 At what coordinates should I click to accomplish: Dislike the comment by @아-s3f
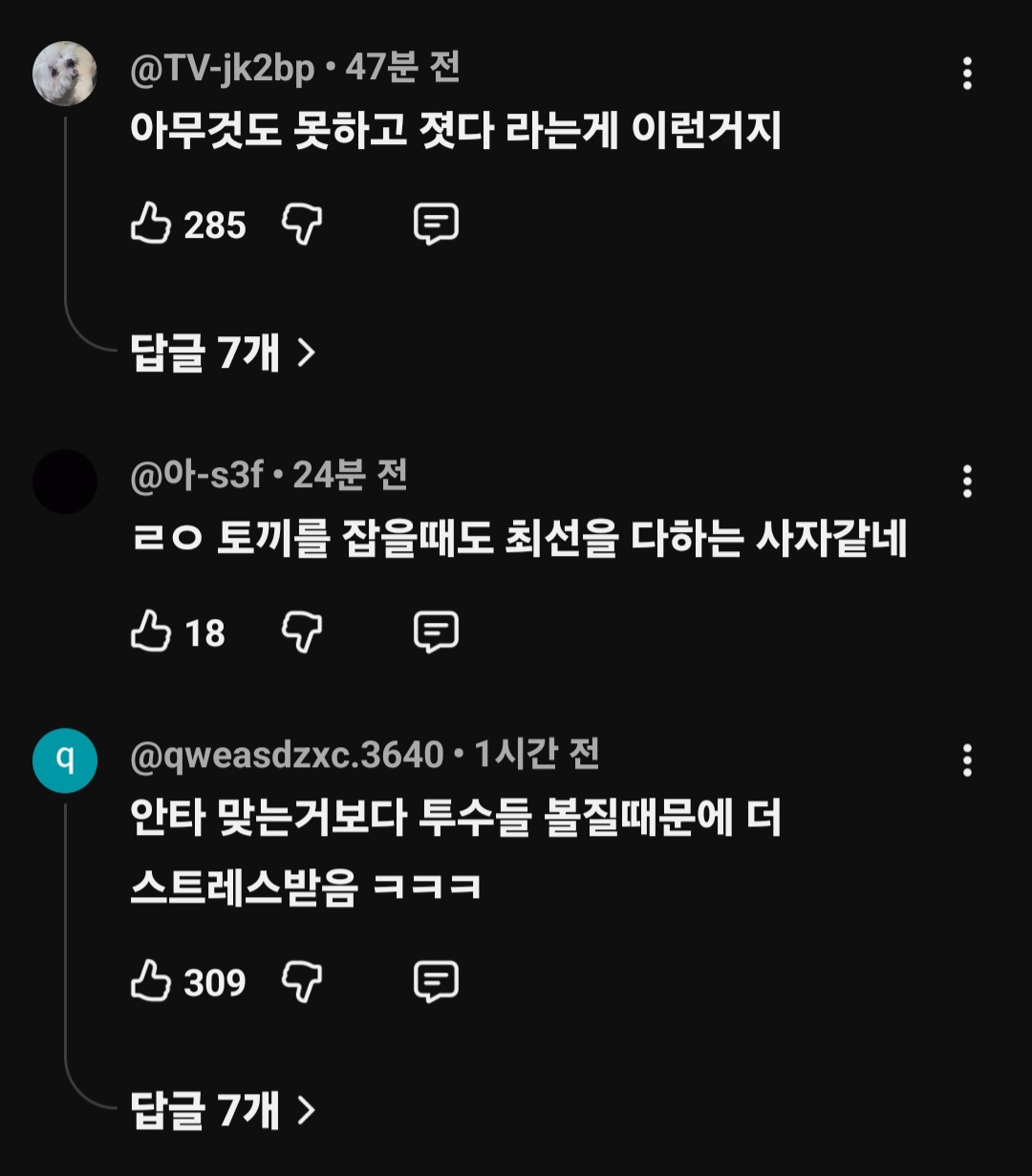[302, 632]
